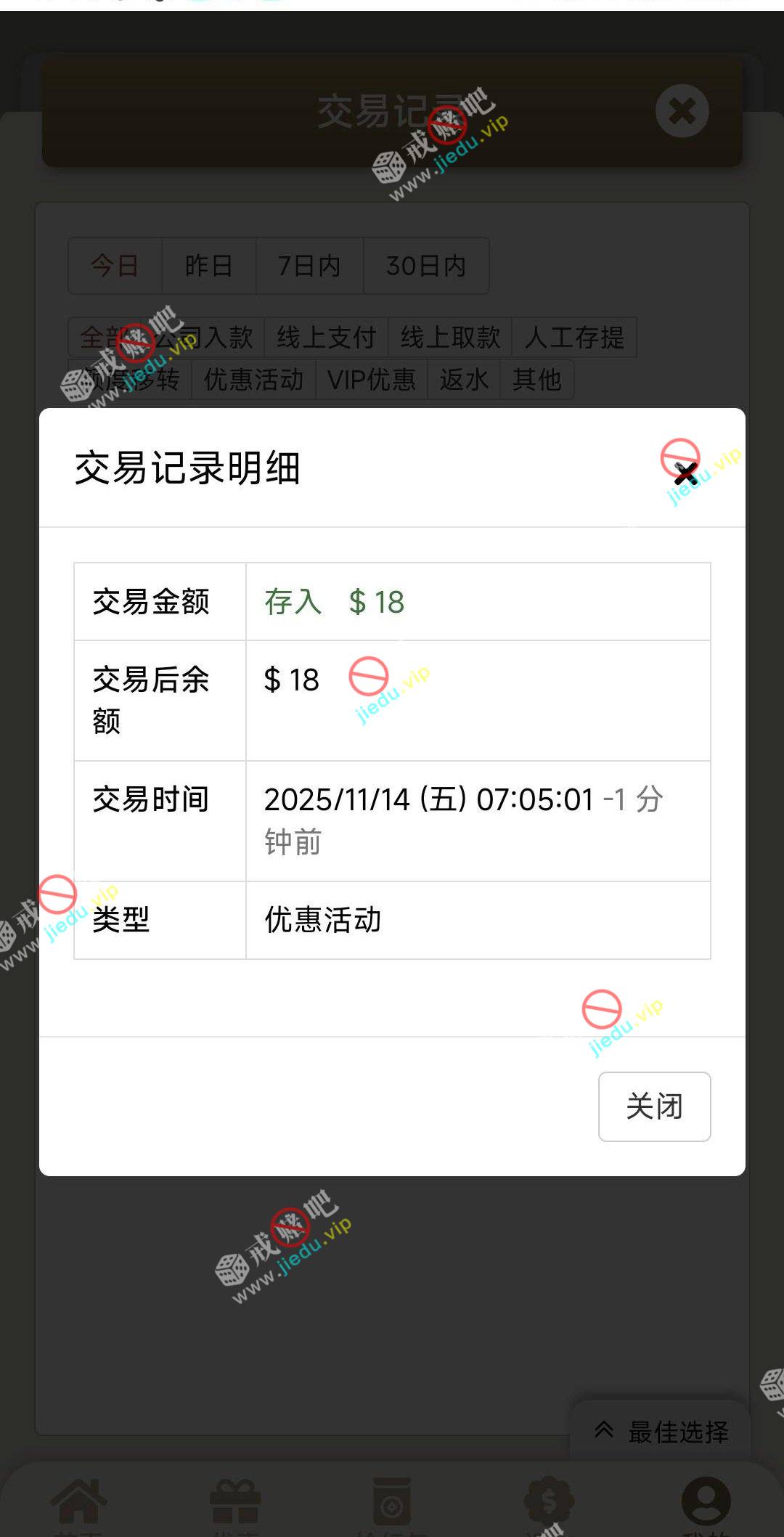The height and width of the screenshot is (1537, 784).
Task: Filter by 线上支付
Action: (x=326, y=337)
